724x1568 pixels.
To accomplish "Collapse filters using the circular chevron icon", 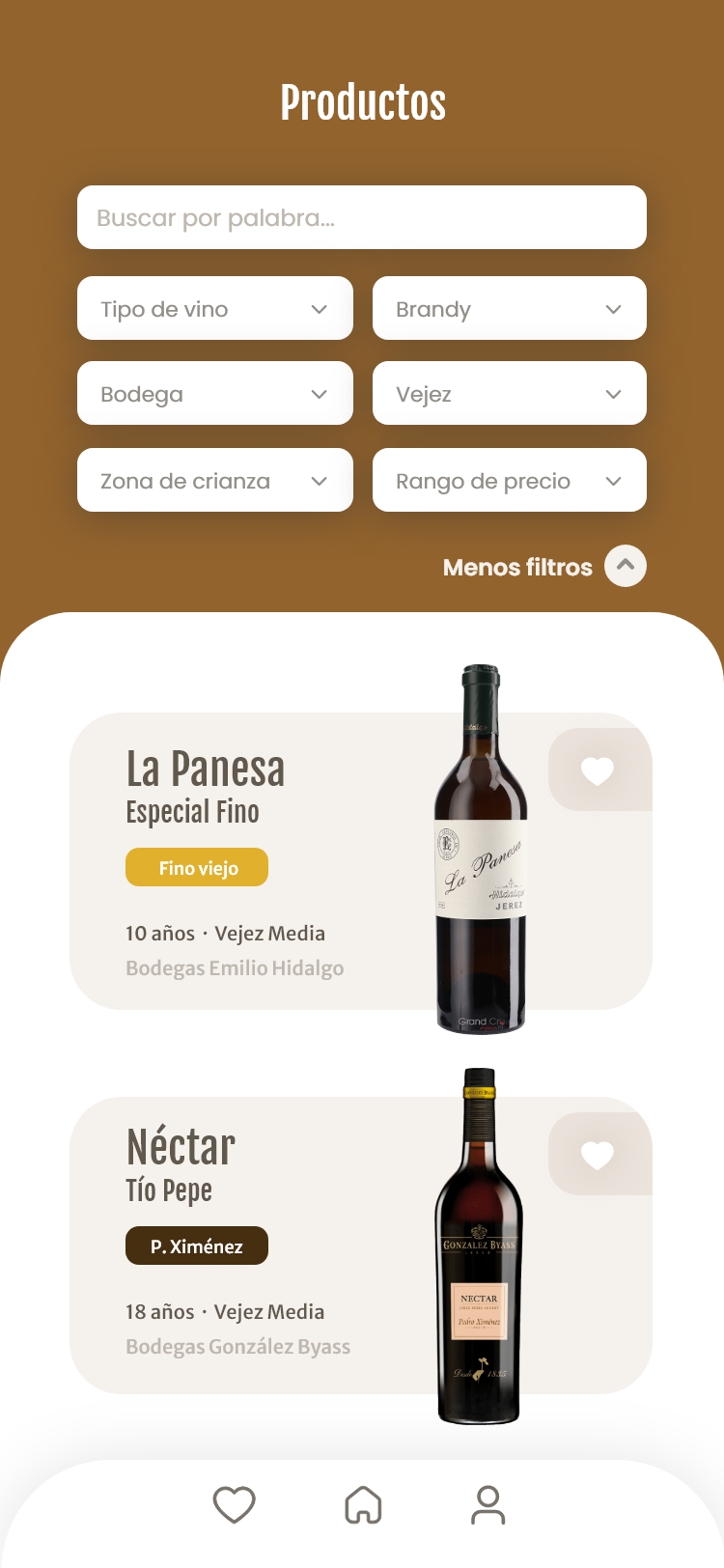I will click(626, 566).
